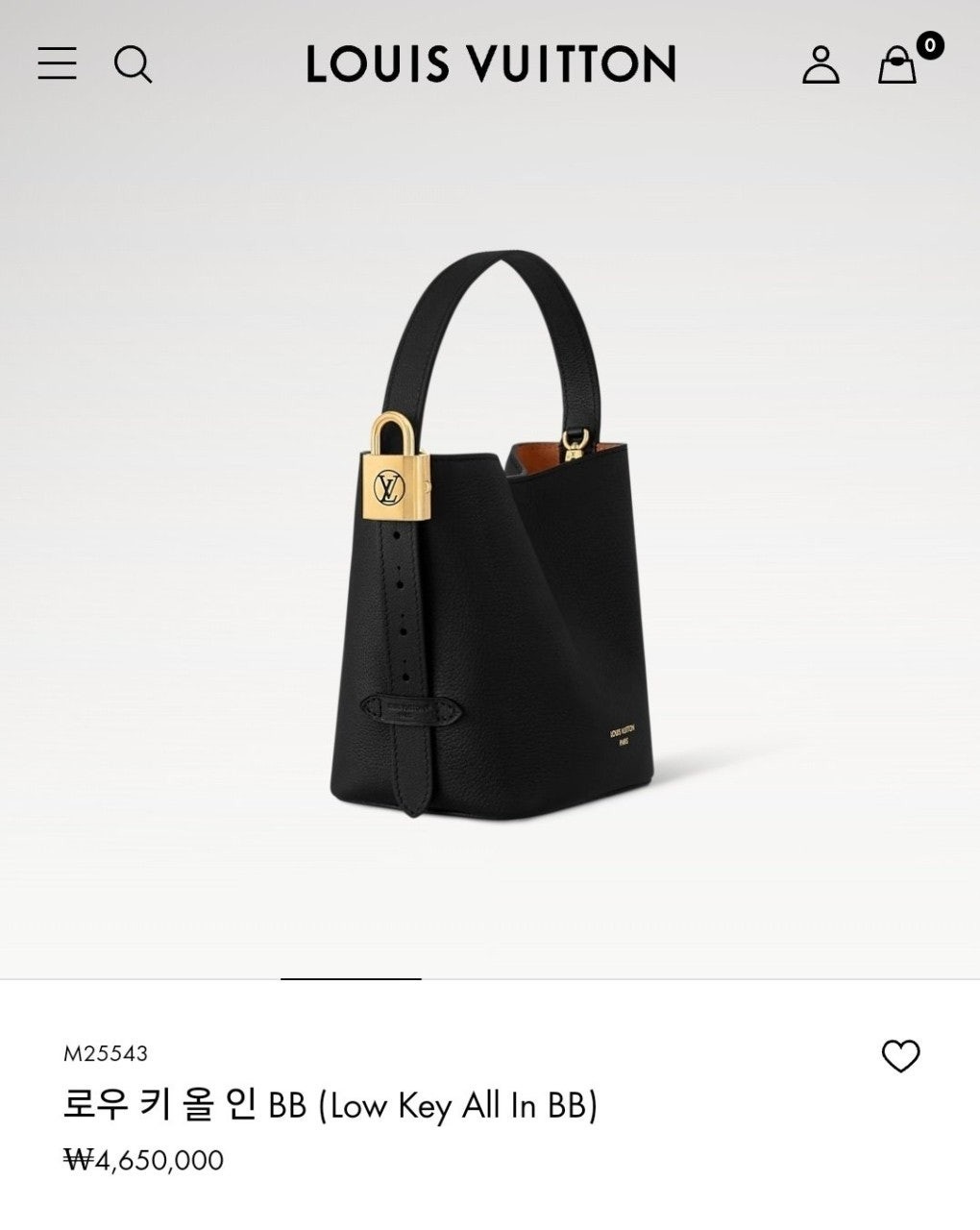
Task: Open the shopping bag
Action: (x=898, y=65)
